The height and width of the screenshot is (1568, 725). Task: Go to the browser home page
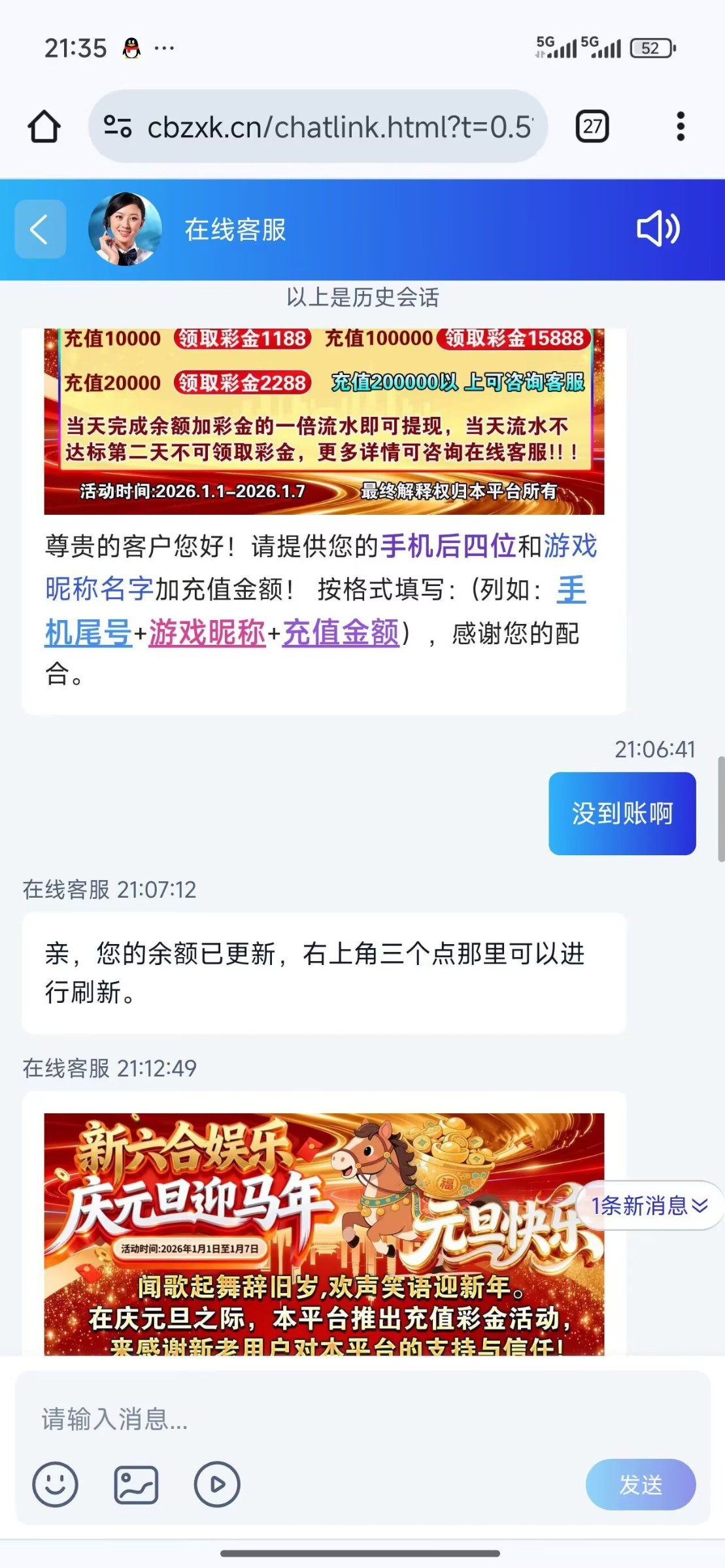pyautogui.click(x=44, y=126)
